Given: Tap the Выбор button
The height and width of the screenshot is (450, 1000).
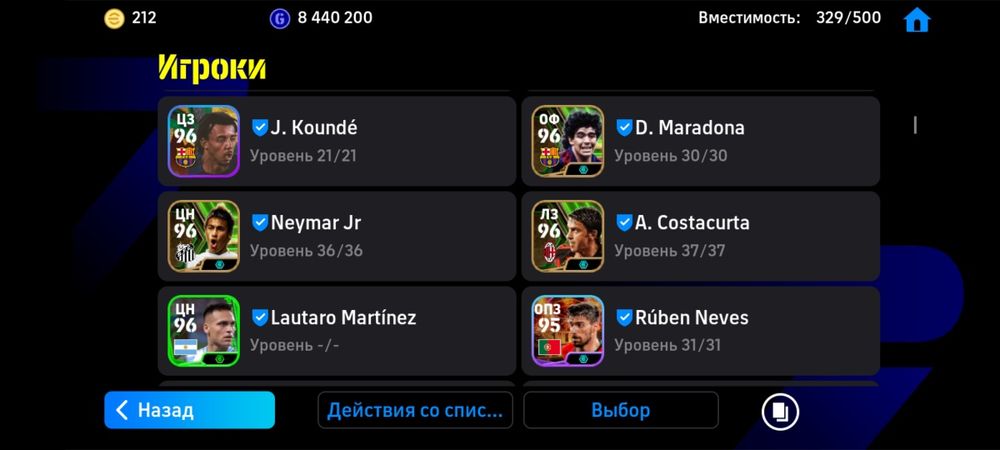Looking at the screenshot, I should point(620,410).
